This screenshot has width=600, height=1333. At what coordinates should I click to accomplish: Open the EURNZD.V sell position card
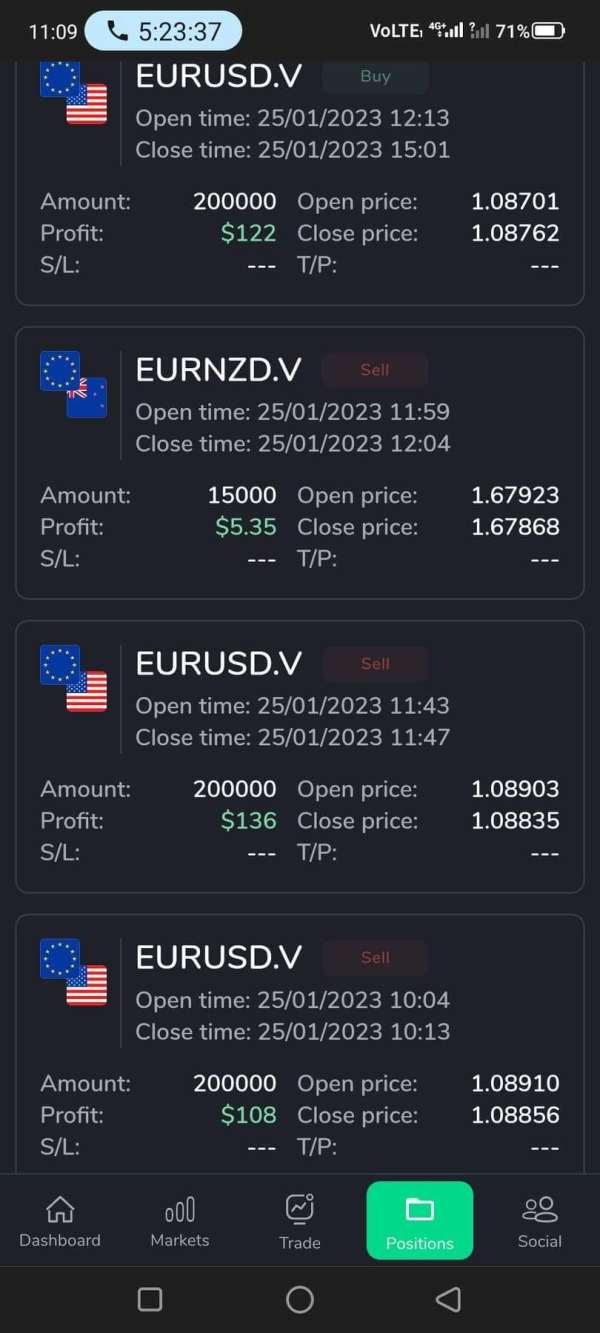coord(300,462)
